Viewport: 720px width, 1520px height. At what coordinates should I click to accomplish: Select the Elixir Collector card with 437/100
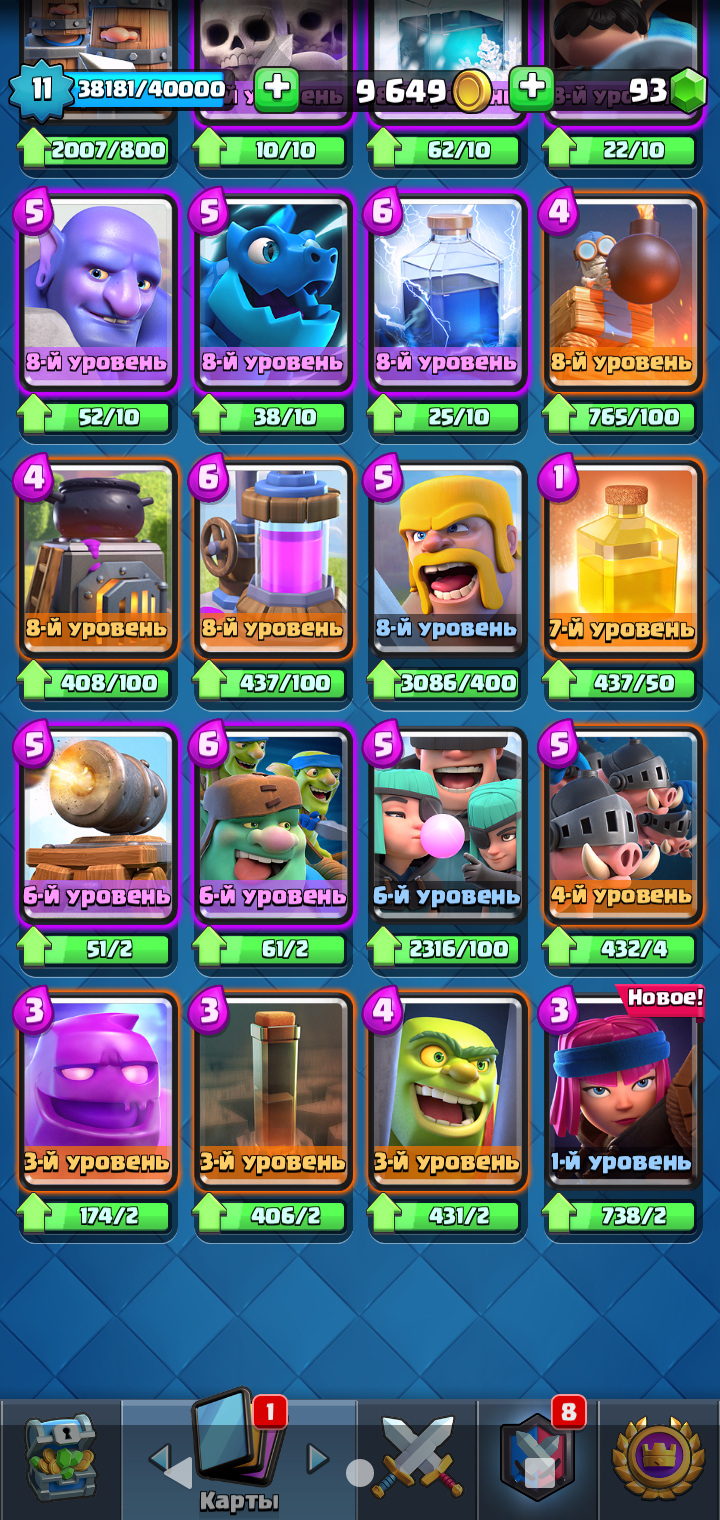(272, 556)
